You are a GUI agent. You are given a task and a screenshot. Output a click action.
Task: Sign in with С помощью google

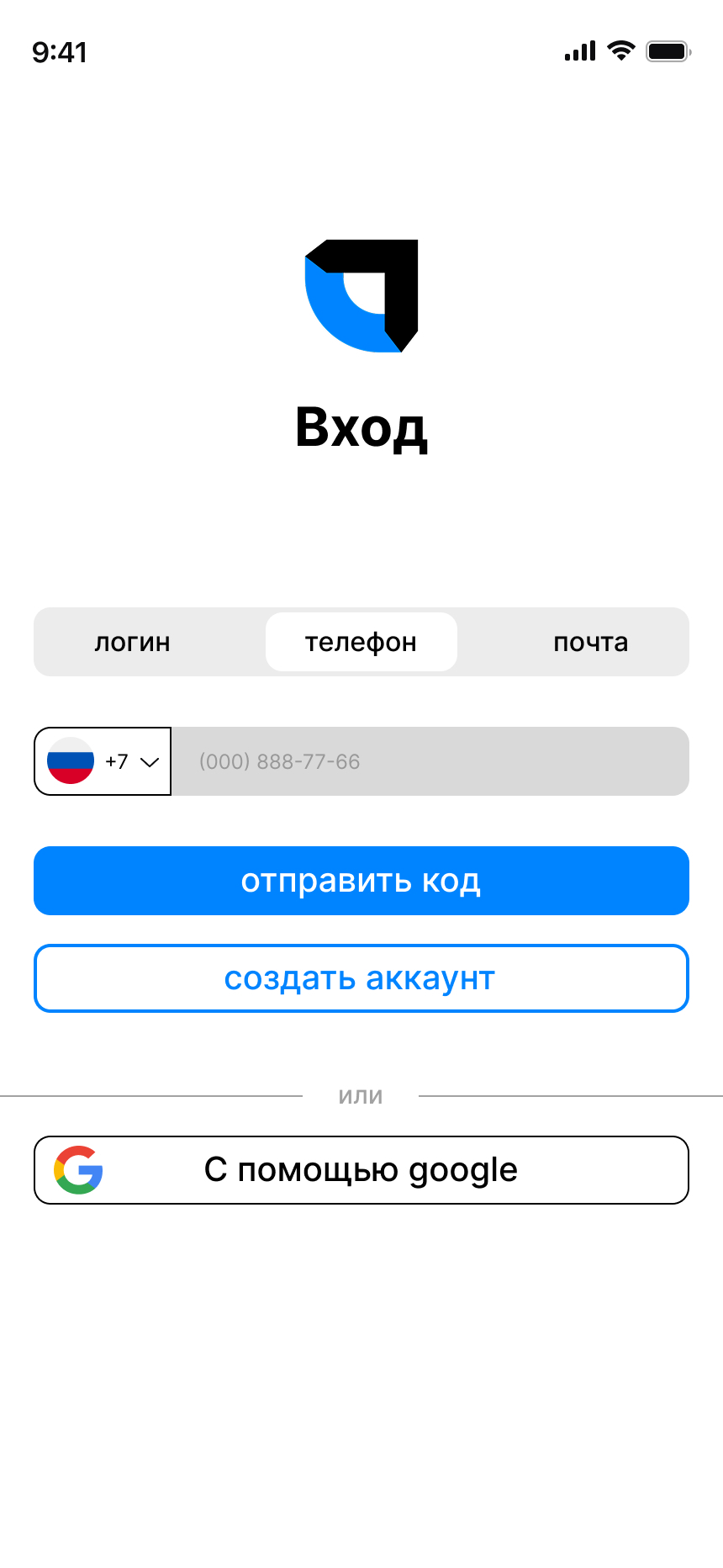(x=361, y=1170)
